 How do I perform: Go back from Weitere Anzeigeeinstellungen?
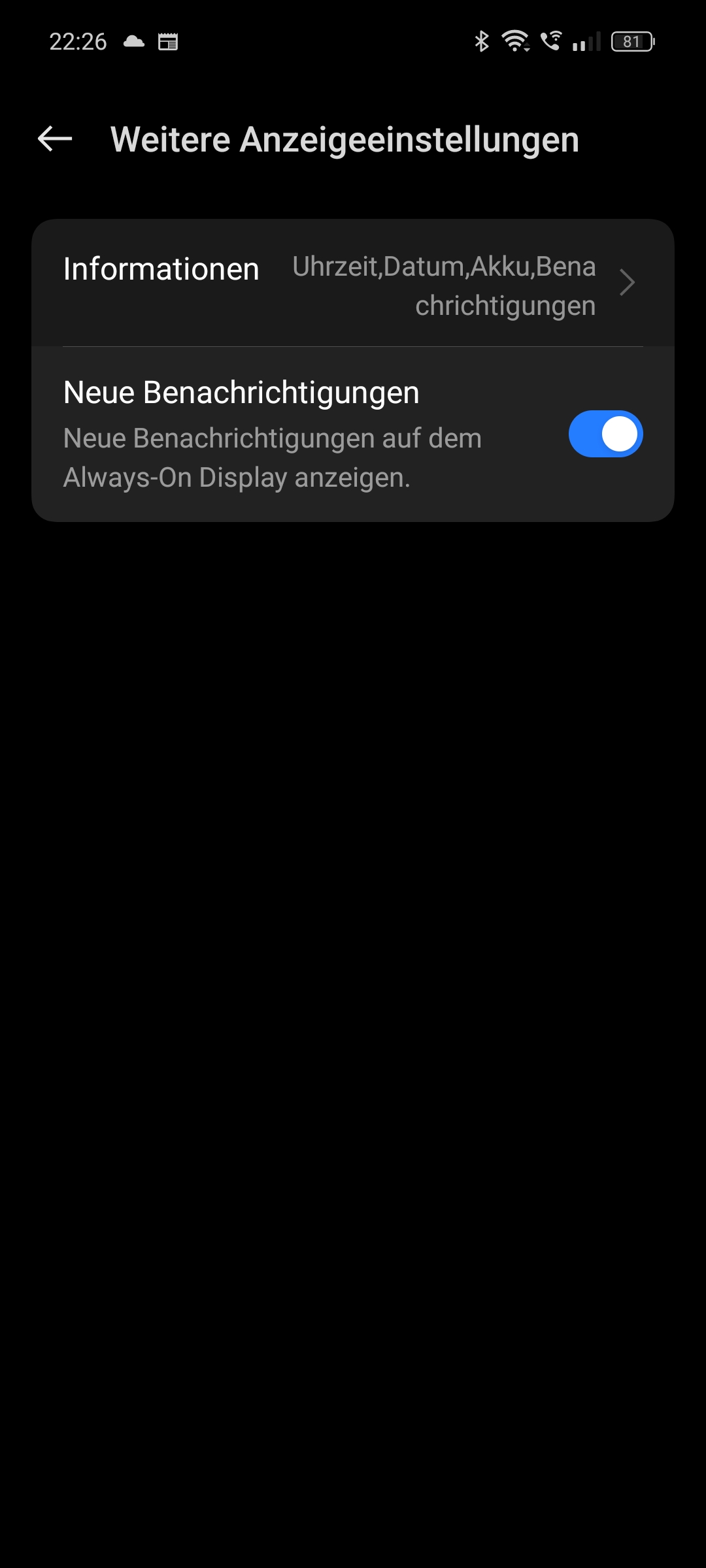click(55, 139)
